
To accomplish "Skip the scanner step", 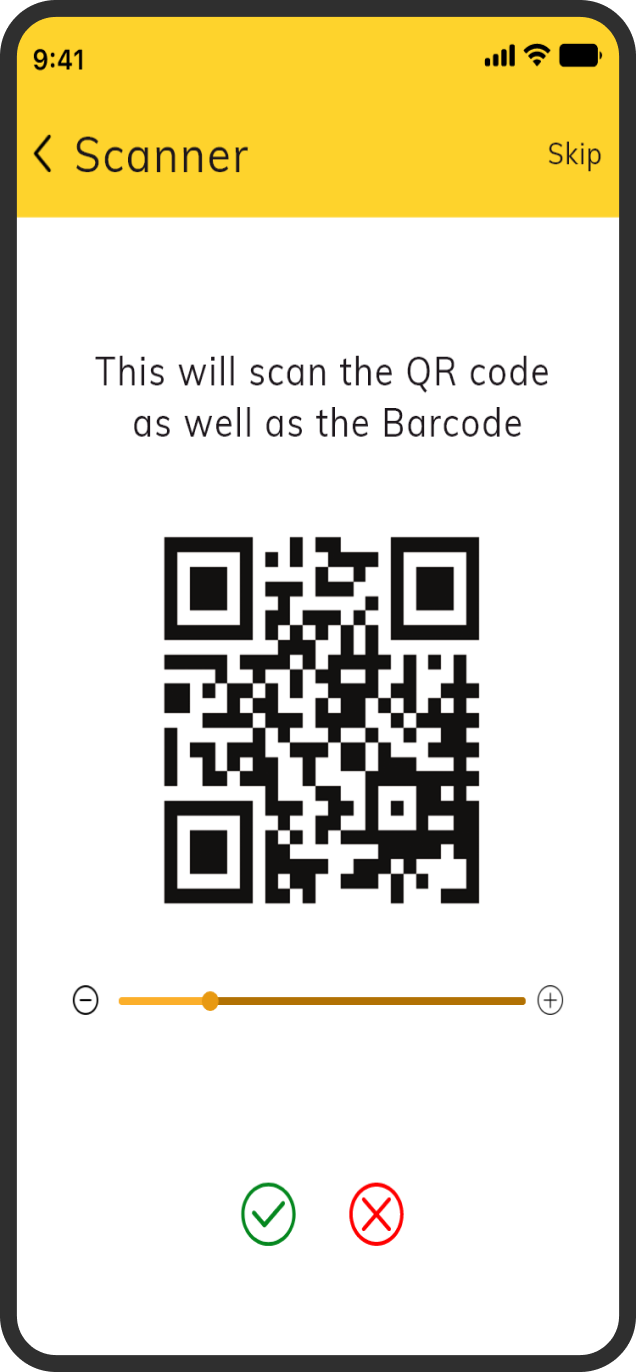I will pos(574,154).
